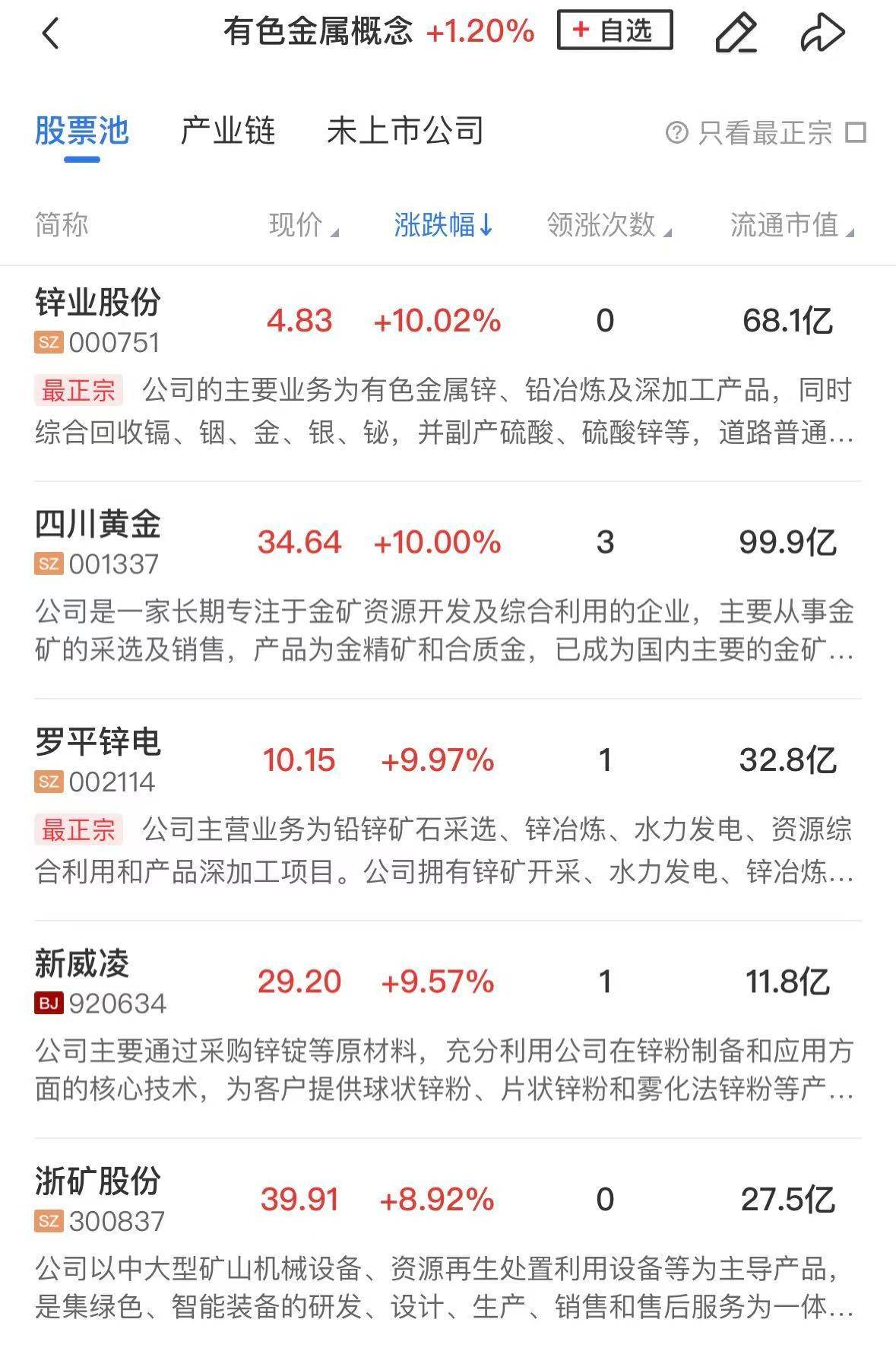Screen dimensions: 896x1351
Task: Toggle the 只看最正宗 checkbox
Action: coord(857,132)
